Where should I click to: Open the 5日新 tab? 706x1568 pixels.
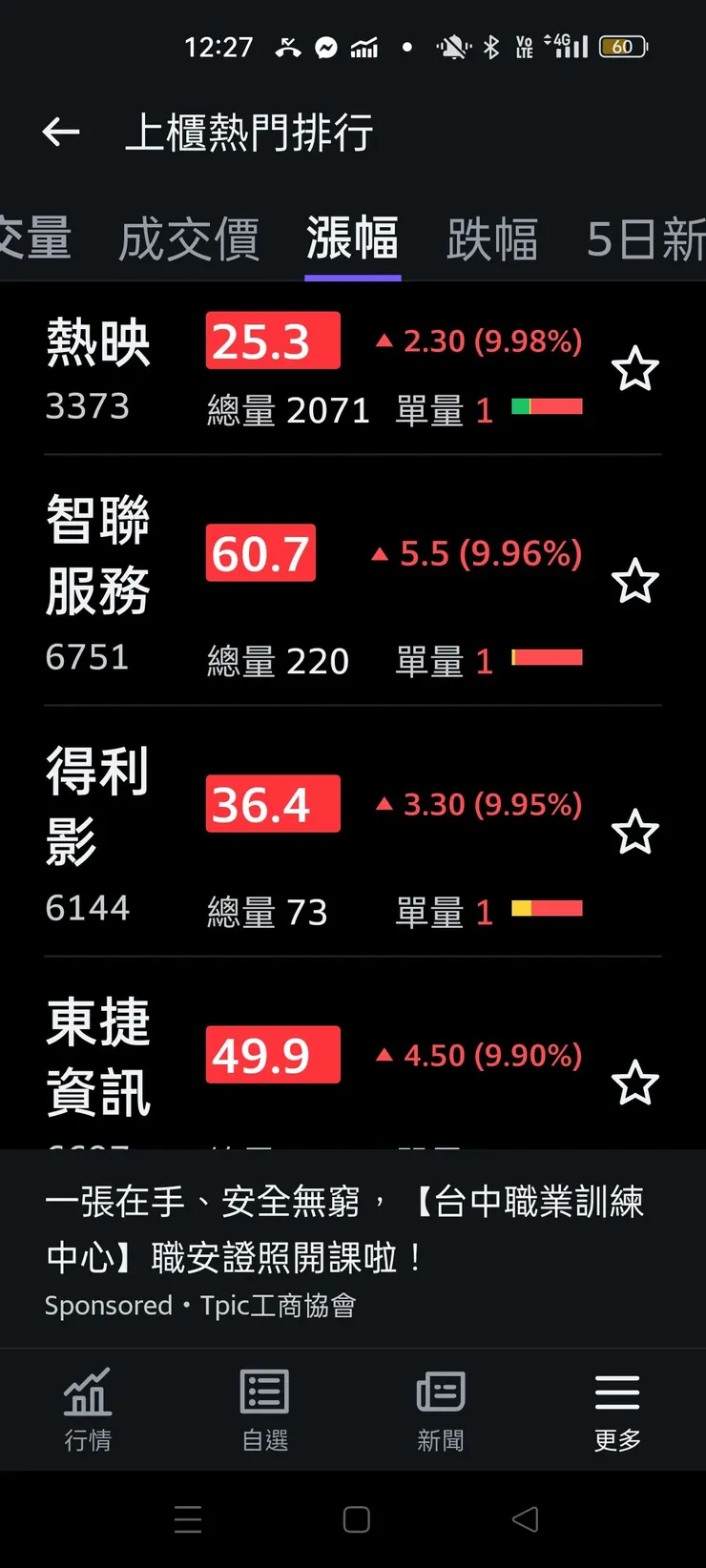646,238
